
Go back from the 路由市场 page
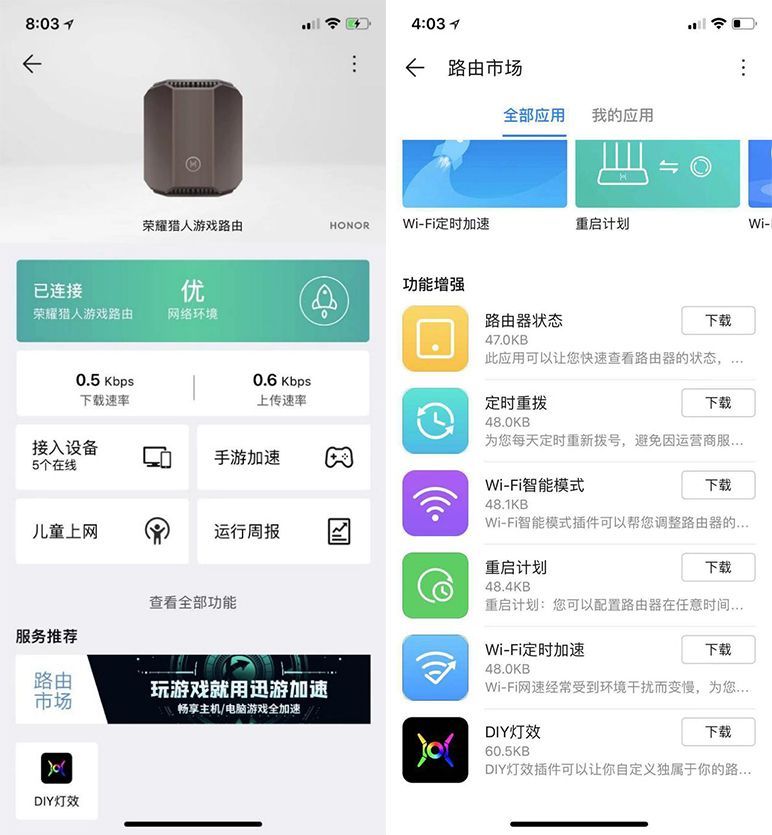[x=415, y=68]
